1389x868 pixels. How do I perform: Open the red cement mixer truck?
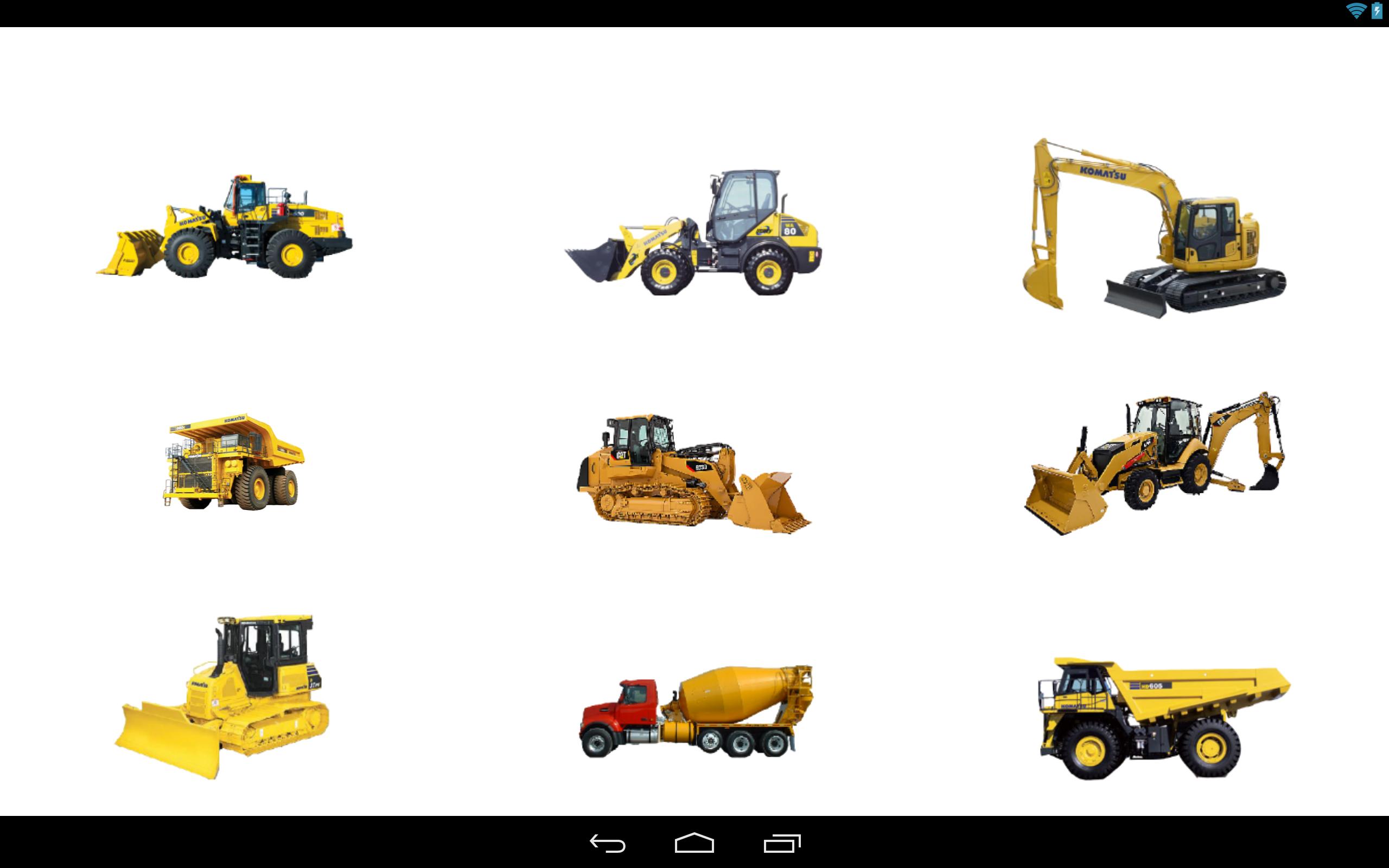coord(696,711)
